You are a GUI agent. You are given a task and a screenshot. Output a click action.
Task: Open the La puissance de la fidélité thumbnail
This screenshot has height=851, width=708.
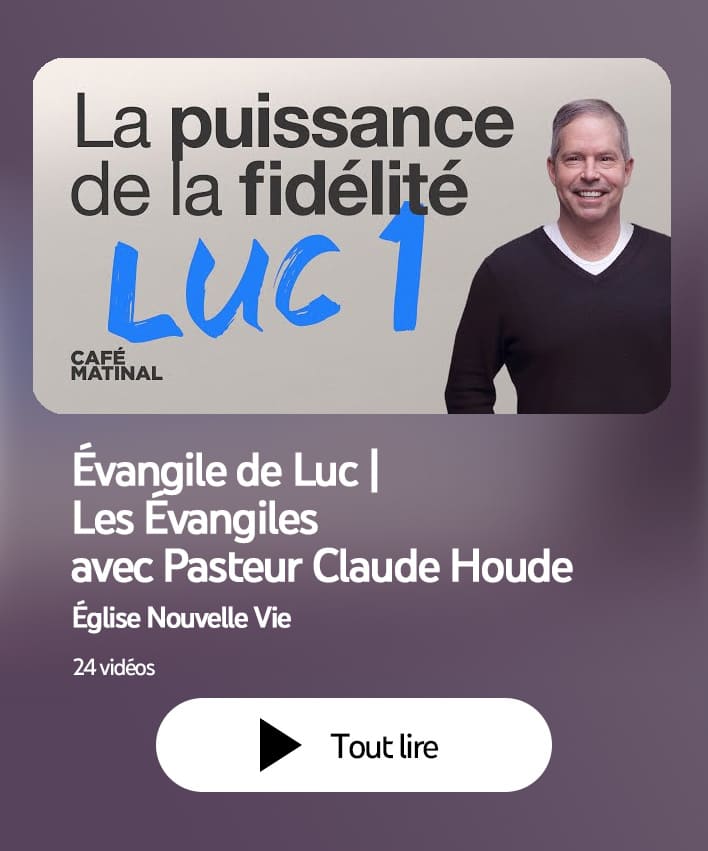pos(352,236)
